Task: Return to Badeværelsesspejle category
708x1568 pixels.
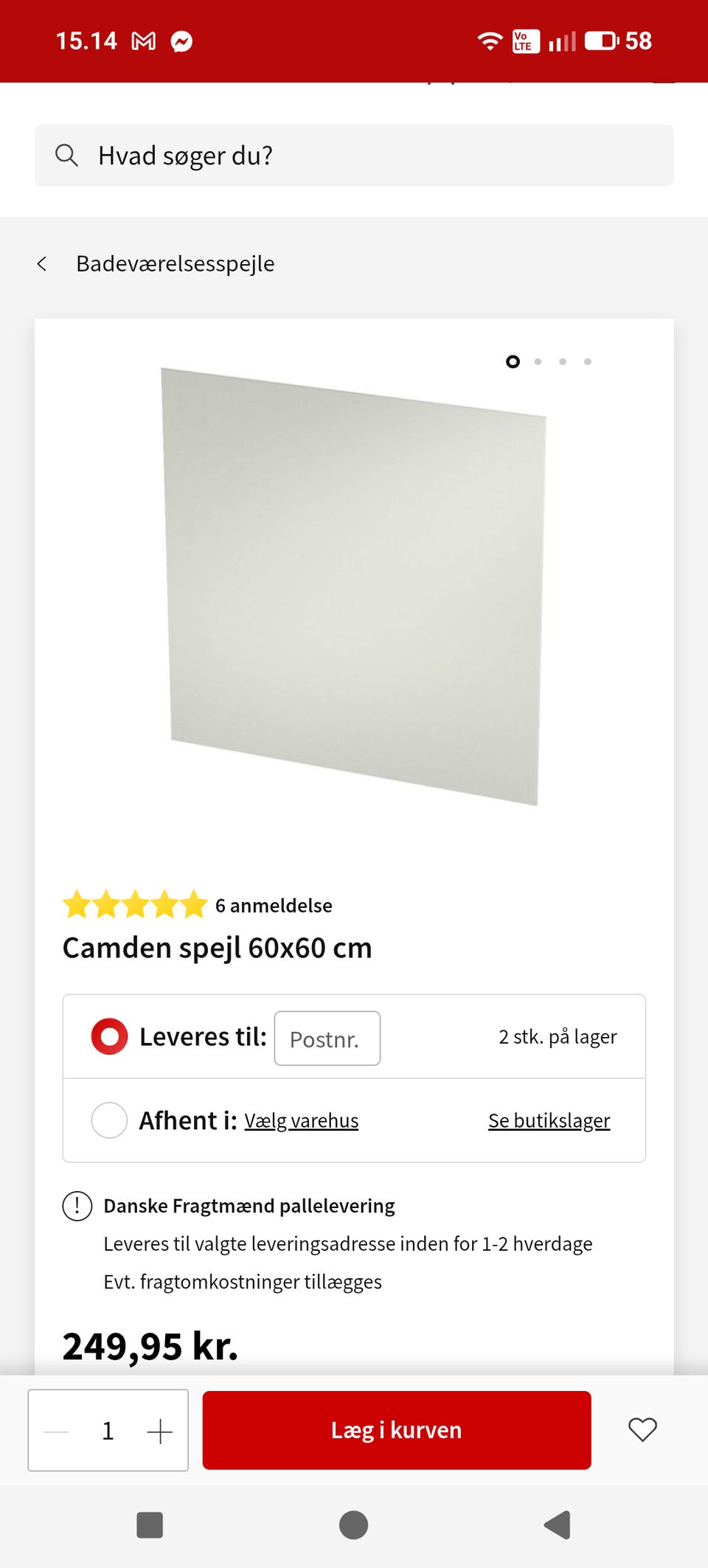Action: (x=175, y=263)
